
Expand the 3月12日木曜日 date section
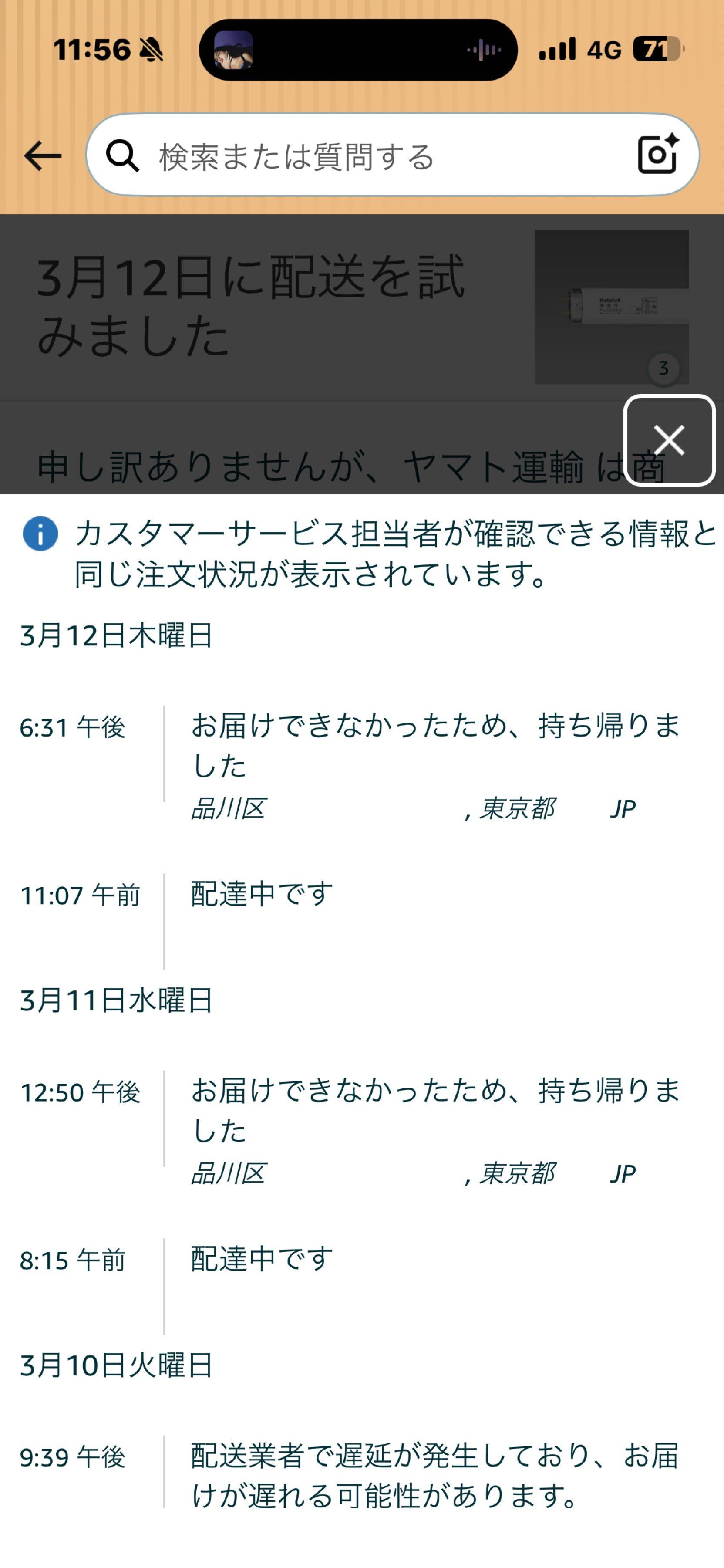click(116, 634)
